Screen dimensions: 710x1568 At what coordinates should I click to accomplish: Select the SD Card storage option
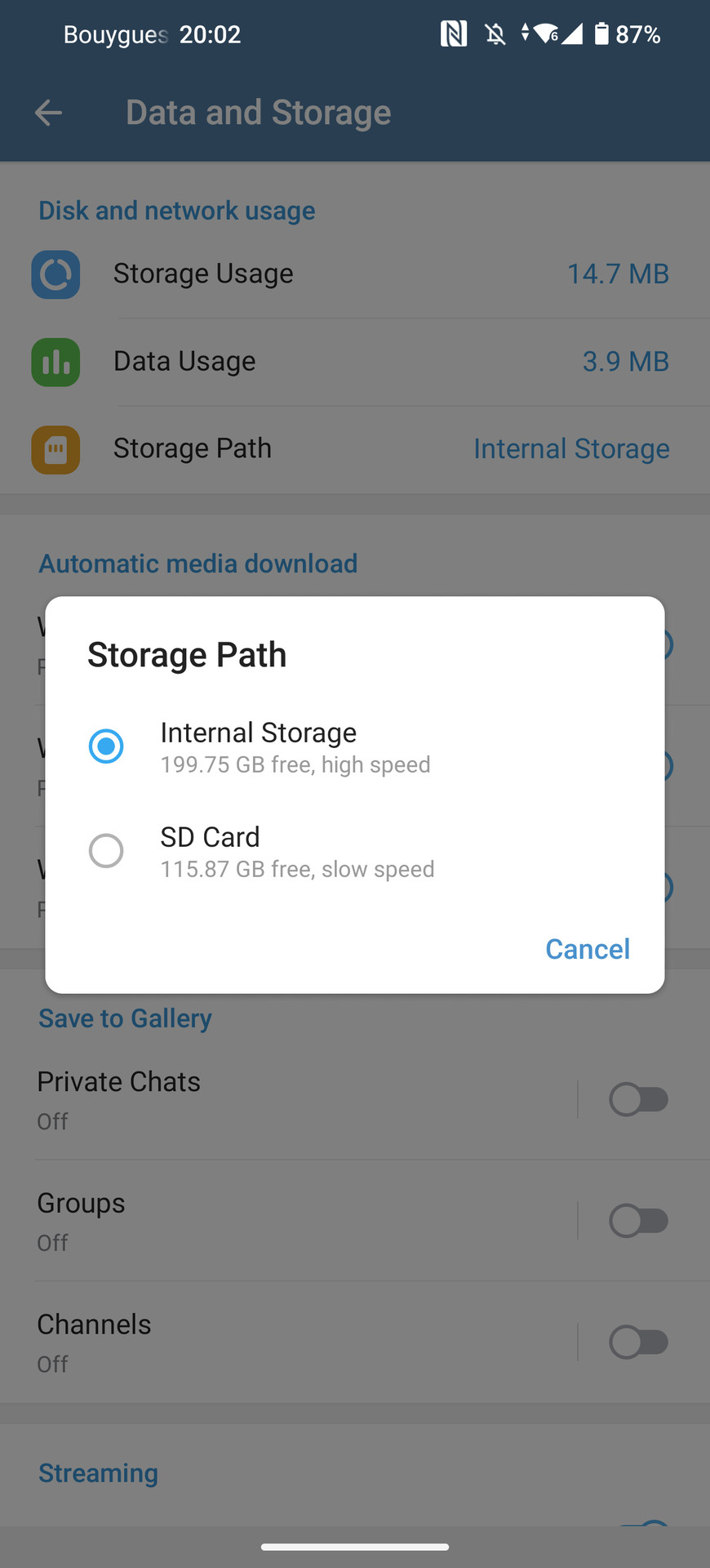(106, 851)
